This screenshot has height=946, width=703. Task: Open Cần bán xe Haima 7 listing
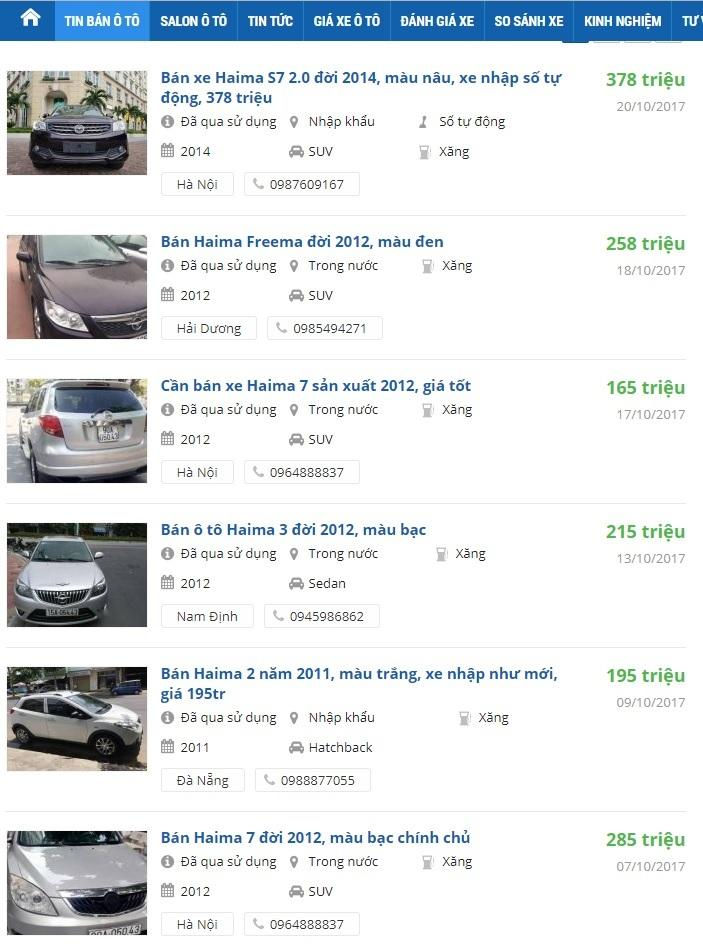click(x=315, y=385)
